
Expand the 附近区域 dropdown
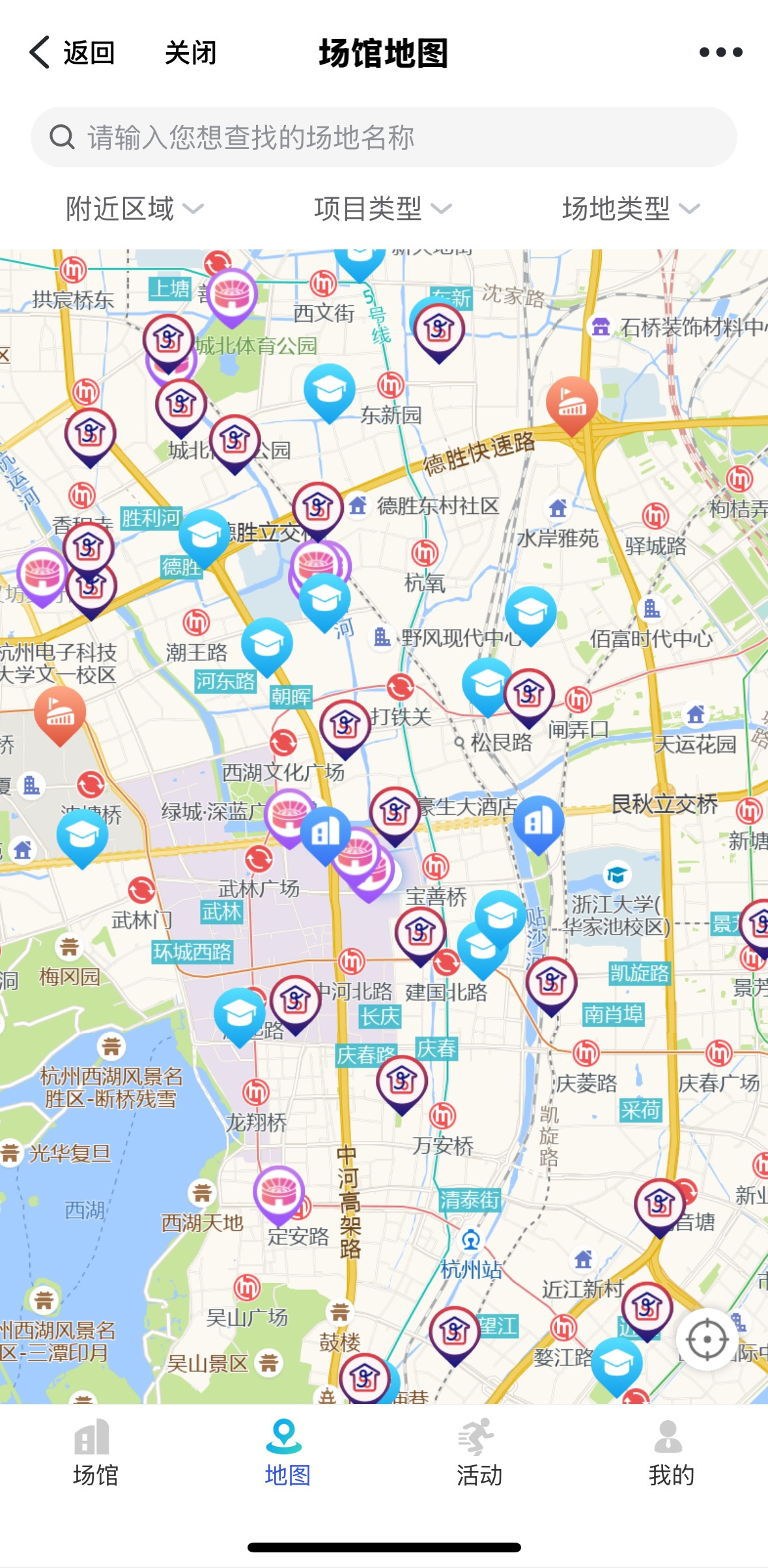pyautogui.click(x=135, y=209)
